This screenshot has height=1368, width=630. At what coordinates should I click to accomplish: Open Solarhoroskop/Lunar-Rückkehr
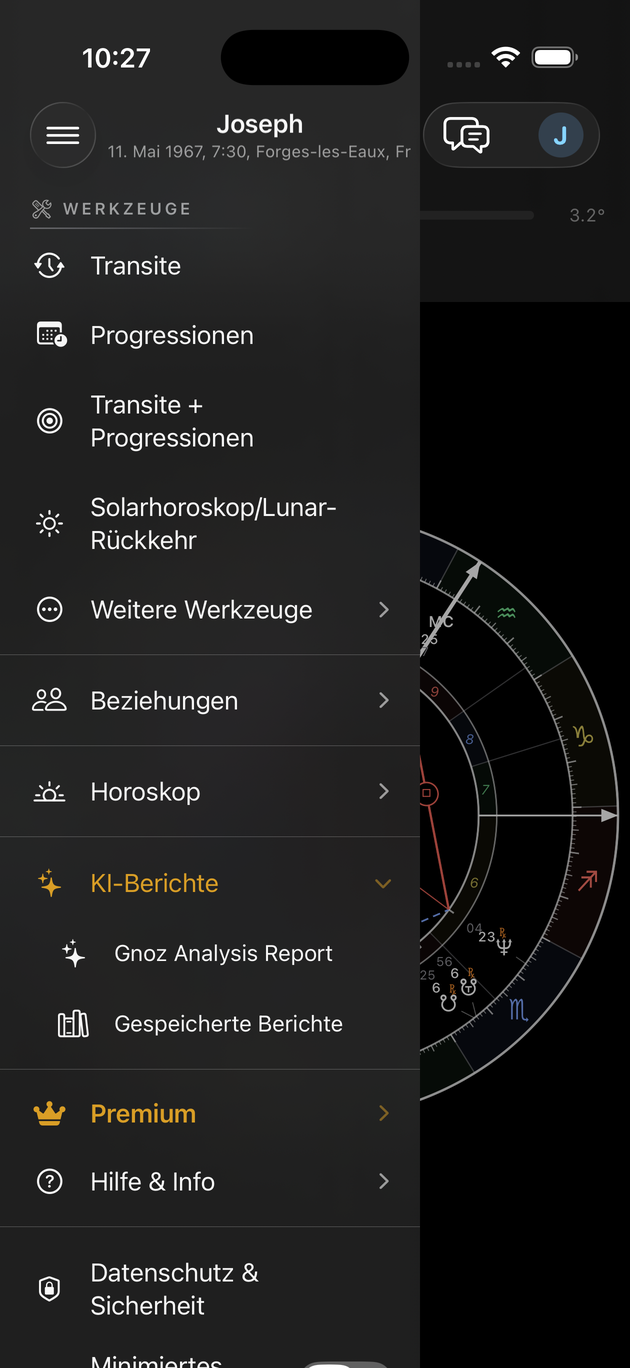210,524
